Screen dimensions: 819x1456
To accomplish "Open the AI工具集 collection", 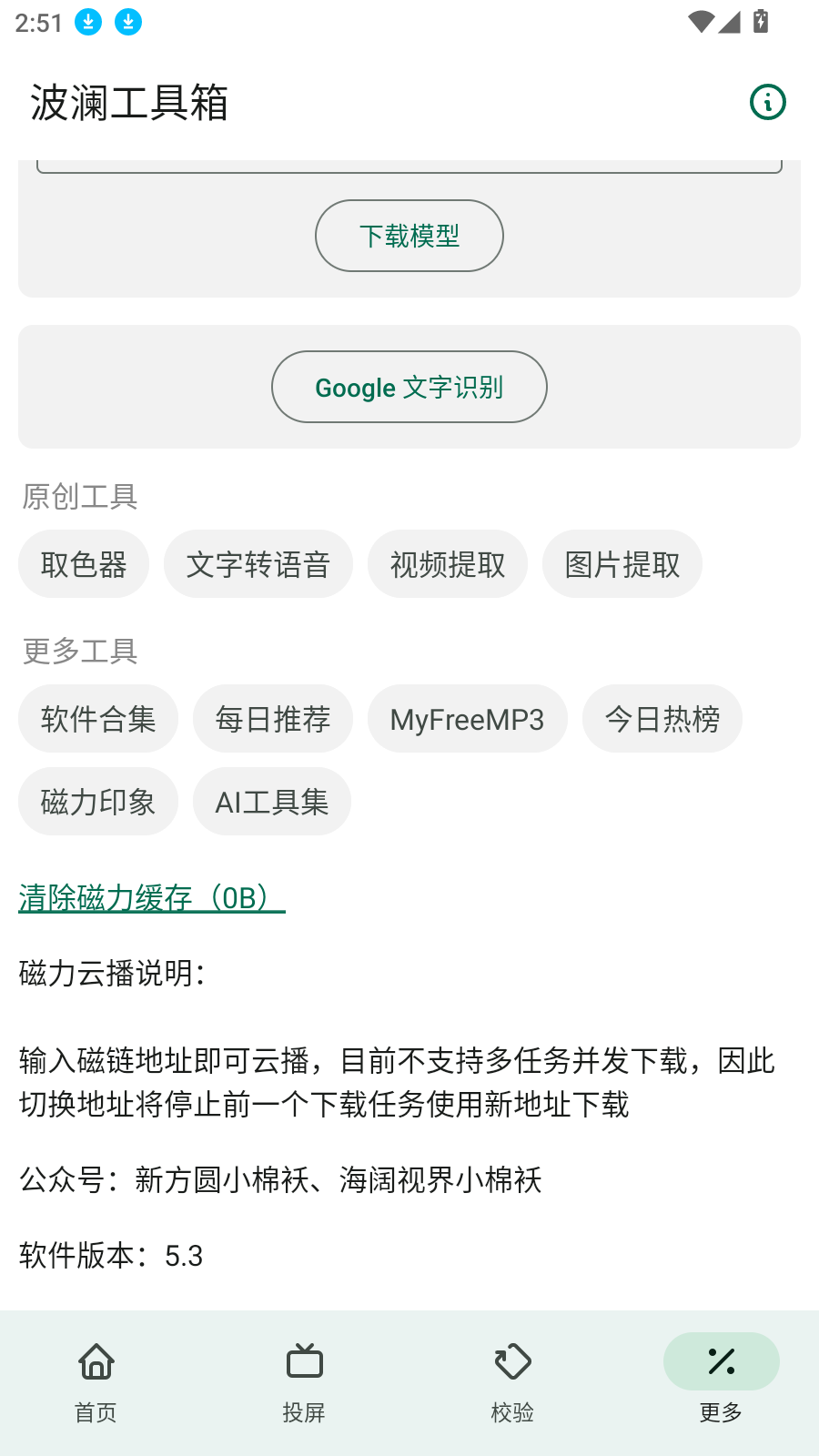I will (x=272, y=802).
